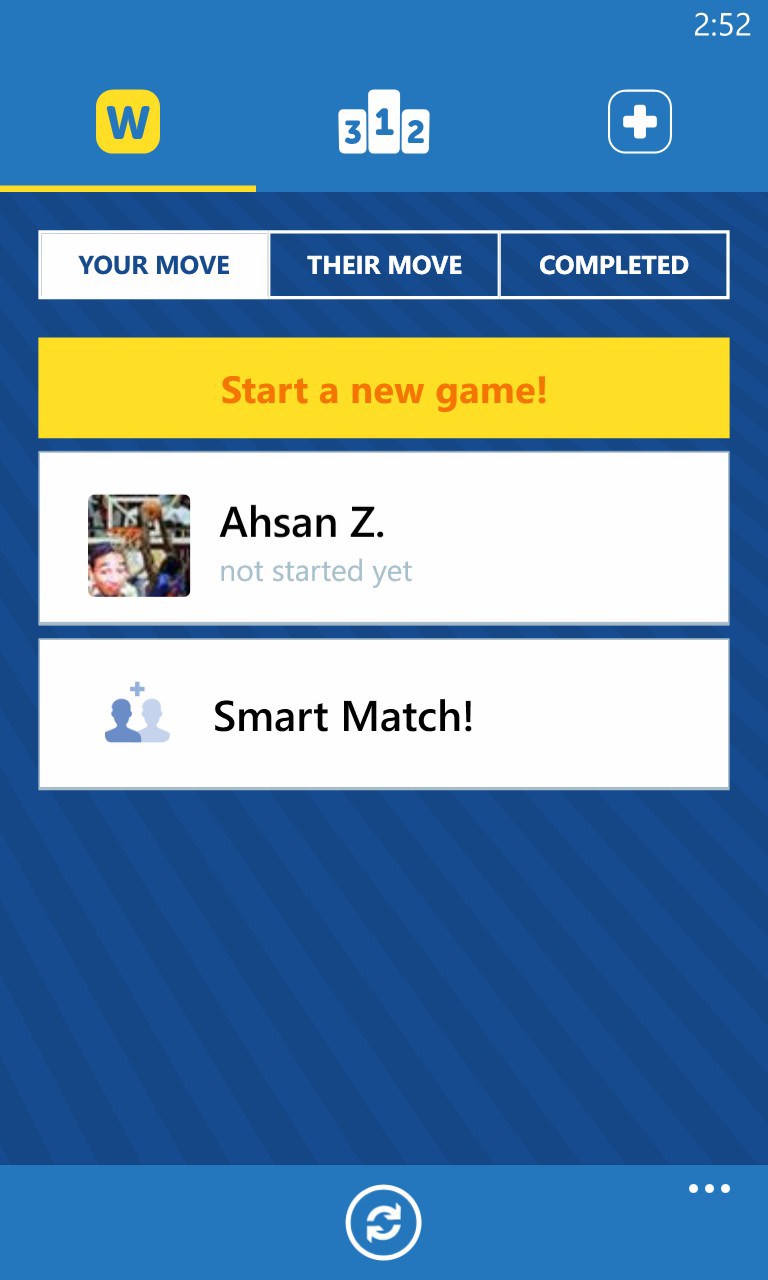The height and width of the screenshot is (1280, 768).
Task: Select the YOUR MOVE segment
Action: (x=154, y=265)
